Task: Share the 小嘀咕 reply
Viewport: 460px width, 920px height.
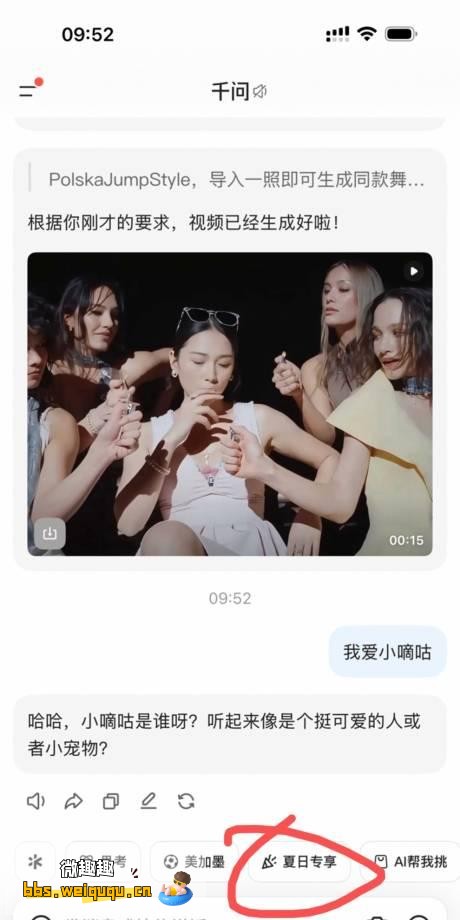Action: coord(73,801)
